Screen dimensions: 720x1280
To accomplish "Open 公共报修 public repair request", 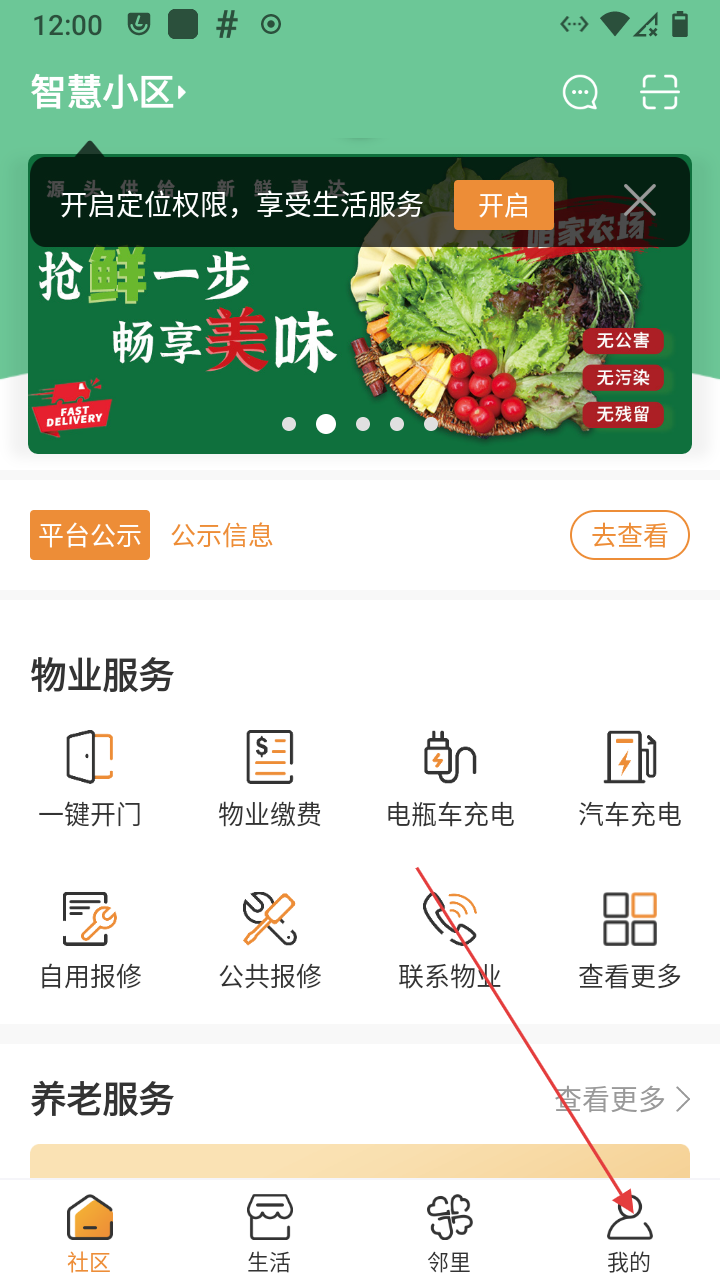I will tap(270, 938).
